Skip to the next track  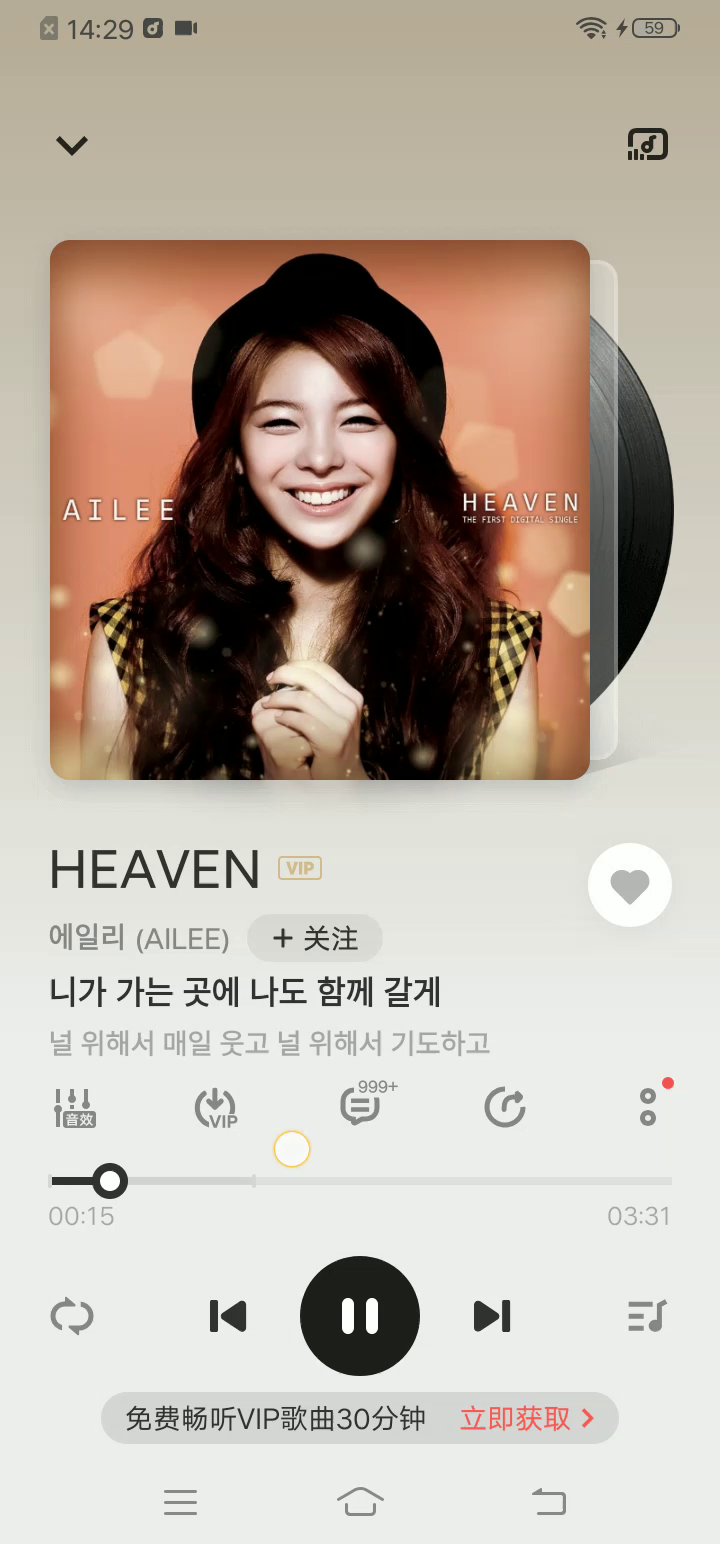(492, 1316)
